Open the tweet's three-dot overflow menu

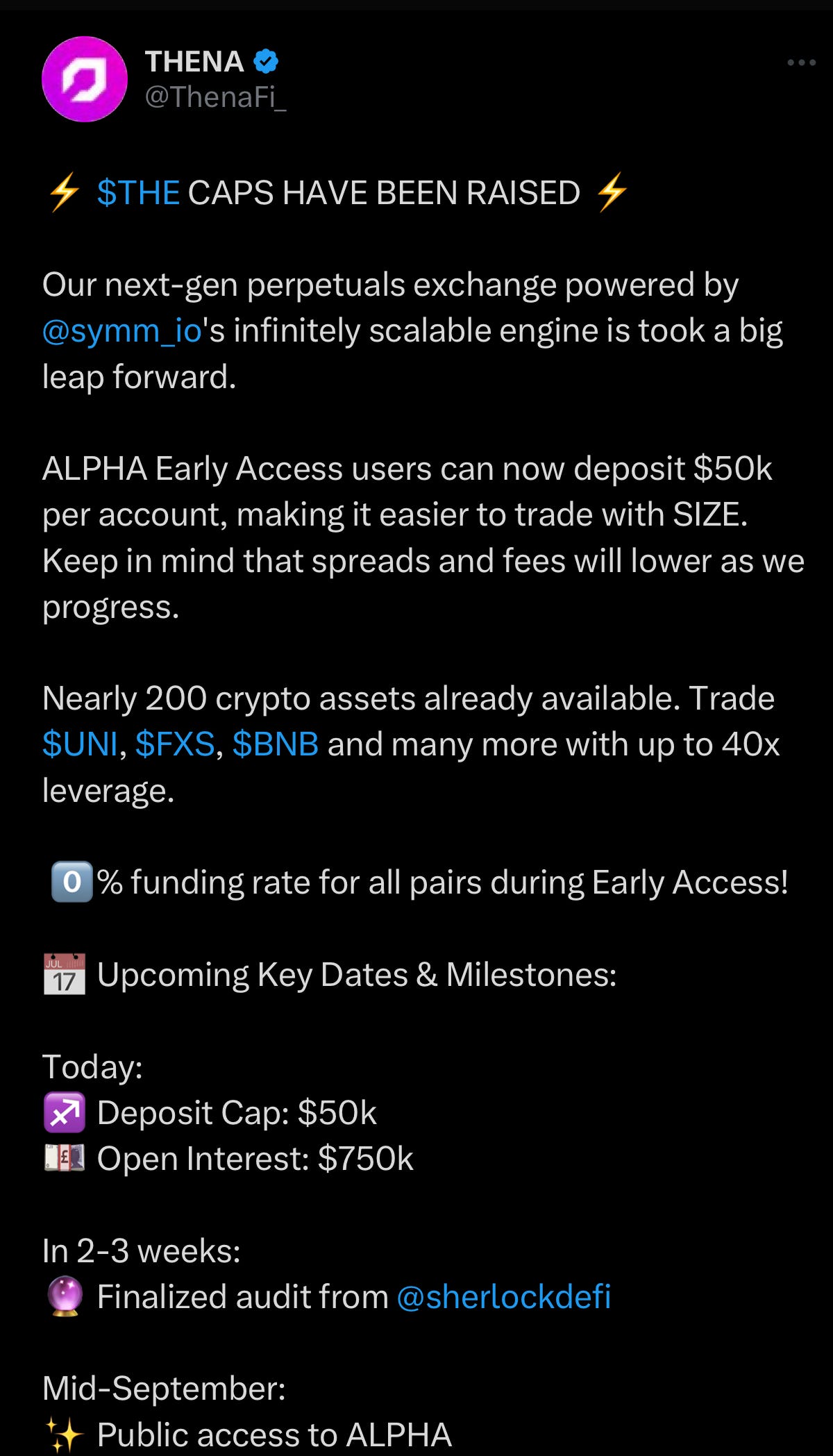click(x=801, y=62)
